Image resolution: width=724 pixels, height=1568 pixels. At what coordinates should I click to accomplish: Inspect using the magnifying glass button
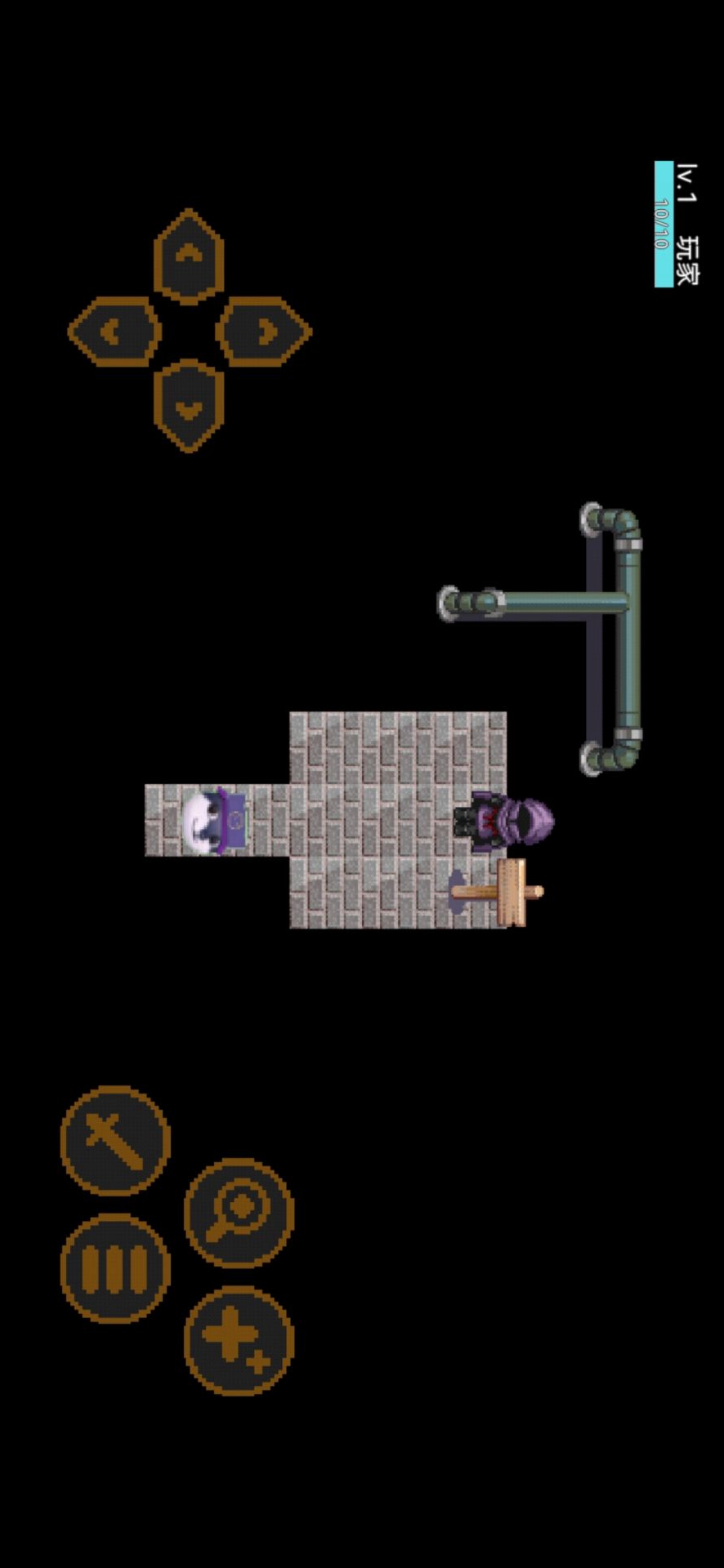coord(239,1212)
